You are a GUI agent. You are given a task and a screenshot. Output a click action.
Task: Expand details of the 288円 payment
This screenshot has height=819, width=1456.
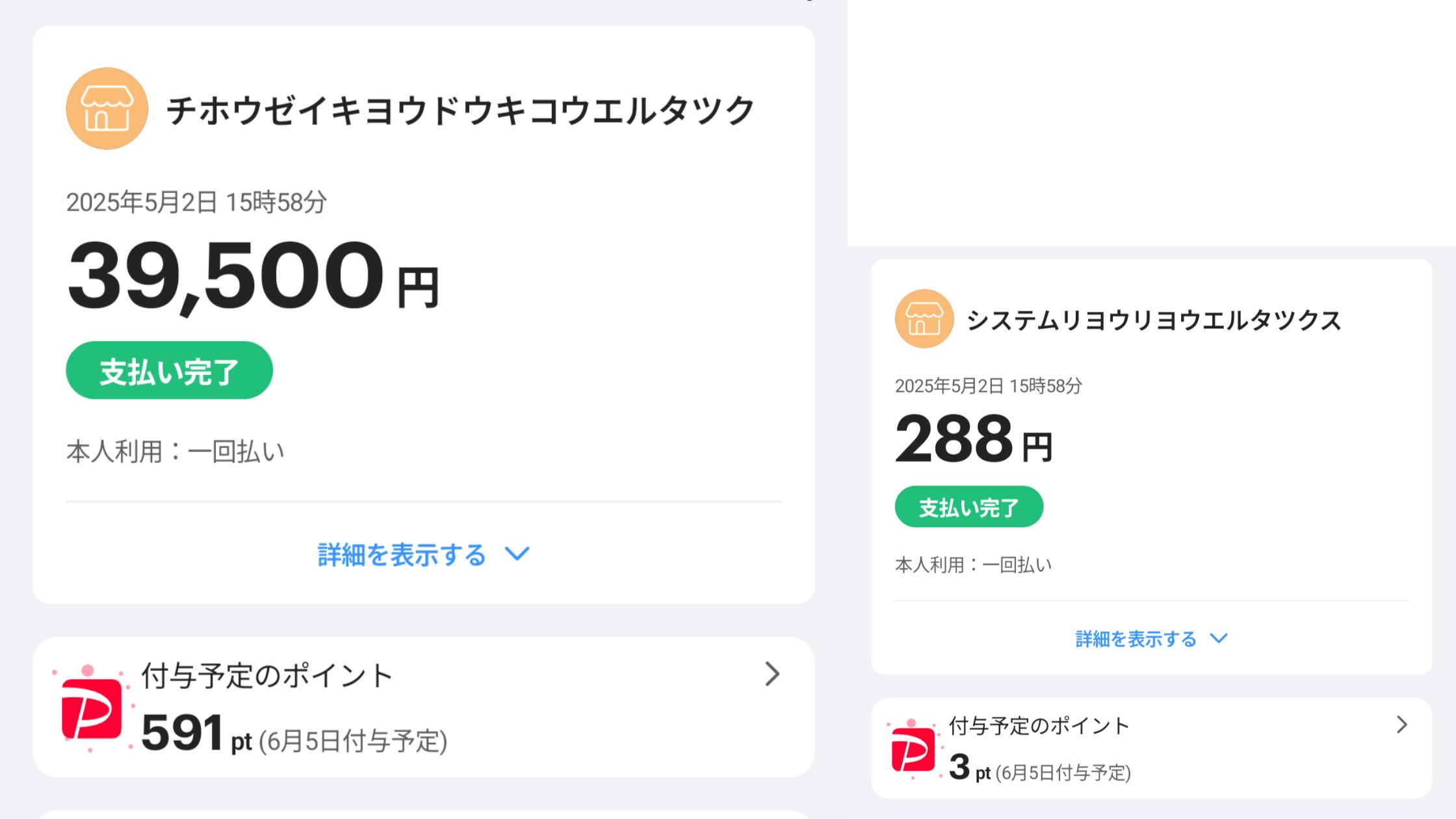[x=1150, y=639]
